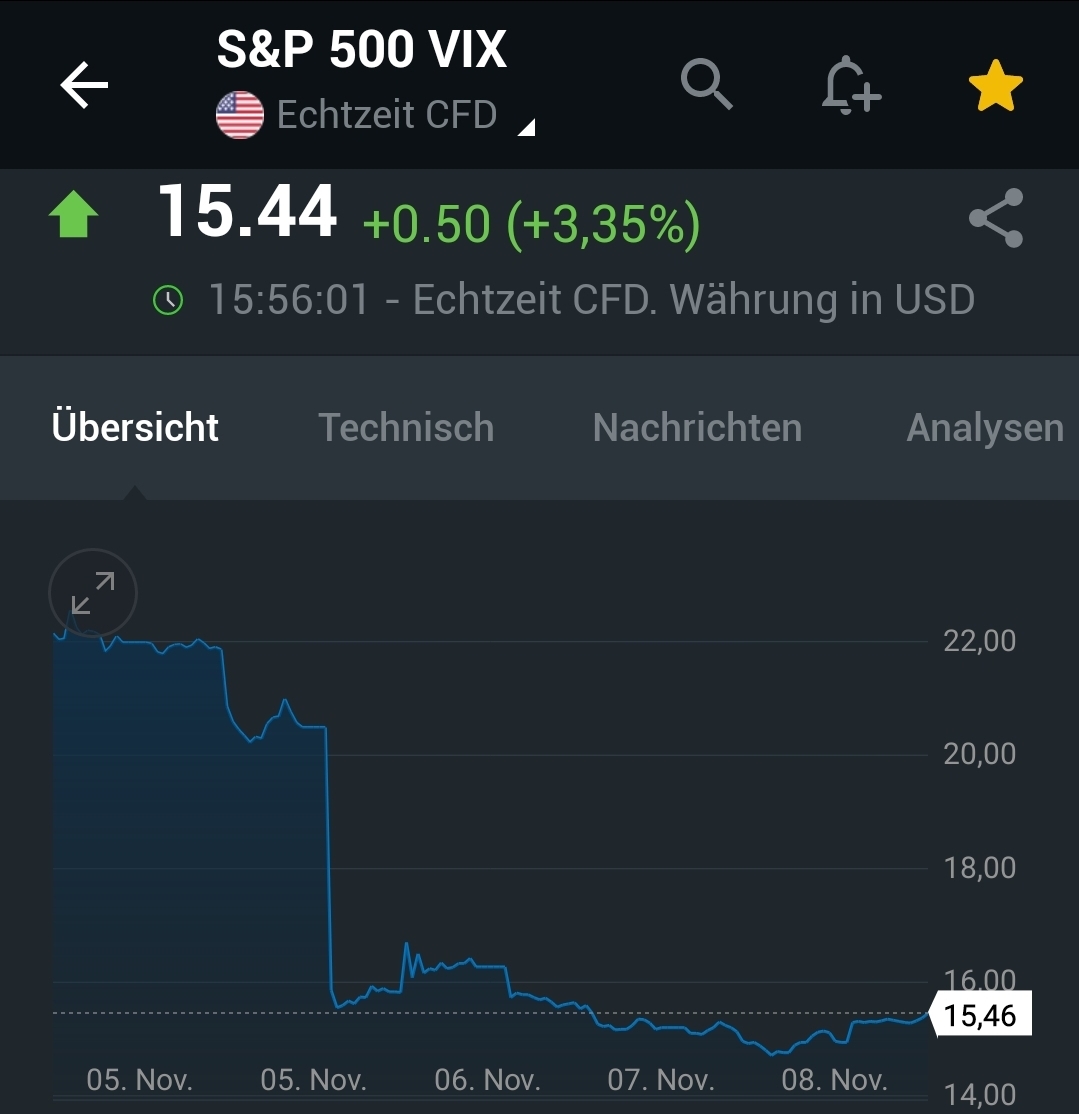The image size is (1079, 1114).
Task: Open the search magnifier
Action: [707, 85]
